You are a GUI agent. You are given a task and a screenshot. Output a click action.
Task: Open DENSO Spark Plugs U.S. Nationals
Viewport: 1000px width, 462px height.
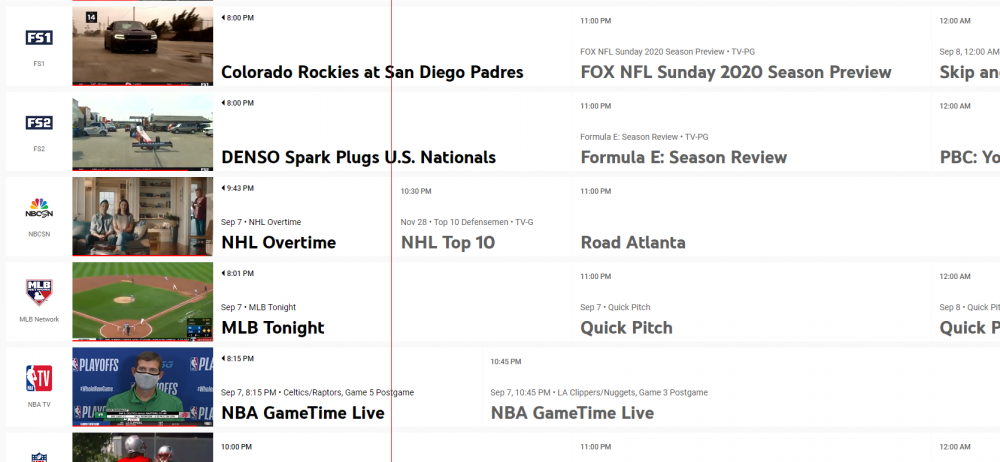pos(358,157)
